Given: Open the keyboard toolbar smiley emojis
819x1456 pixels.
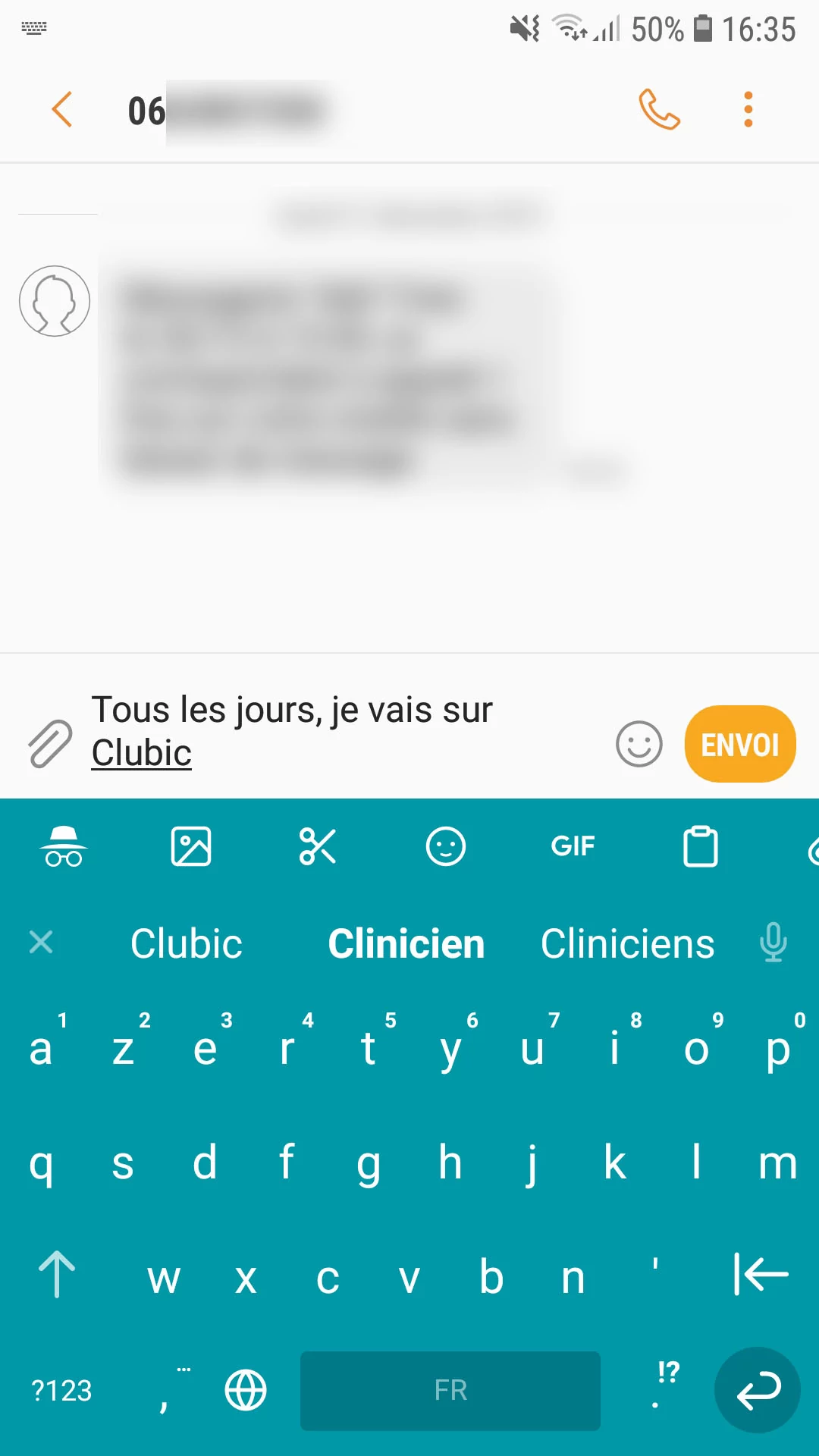Looking at the screenshot, I should (445, 846).
